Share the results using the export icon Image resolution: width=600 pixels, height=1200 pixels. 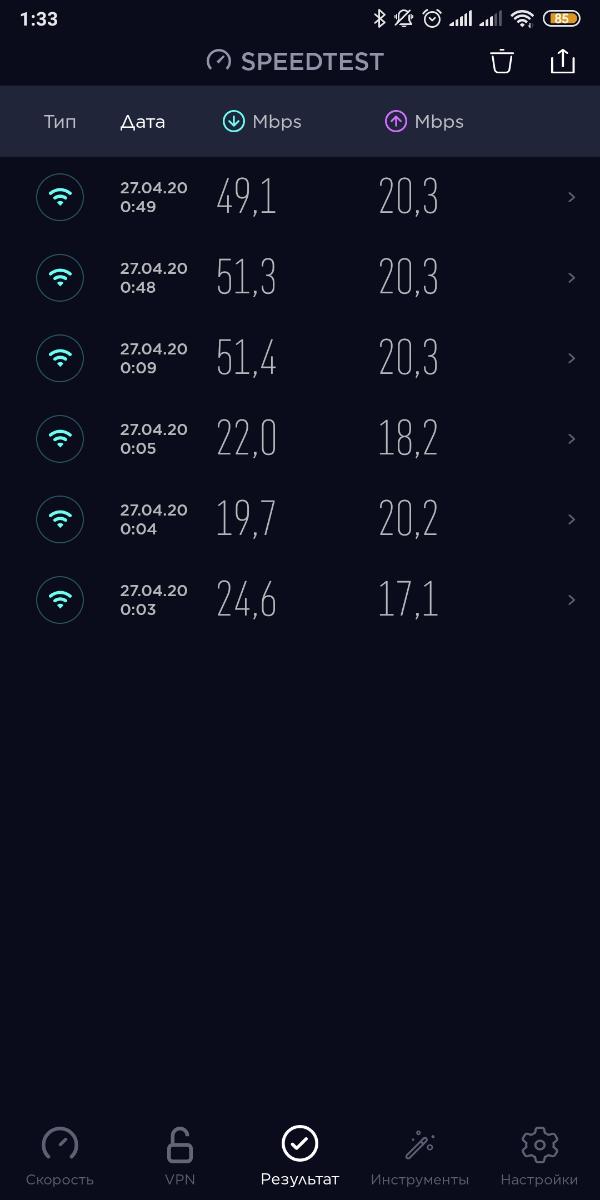pyautogui.click(x=563, y=61)
